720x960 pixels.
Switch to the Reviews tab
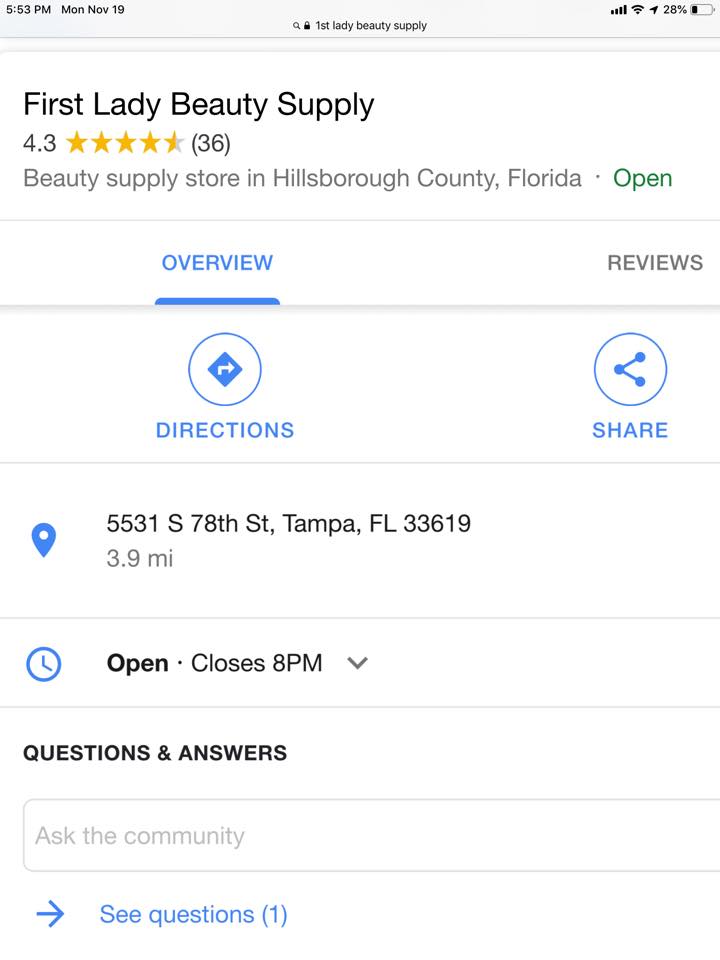point(654,263)
